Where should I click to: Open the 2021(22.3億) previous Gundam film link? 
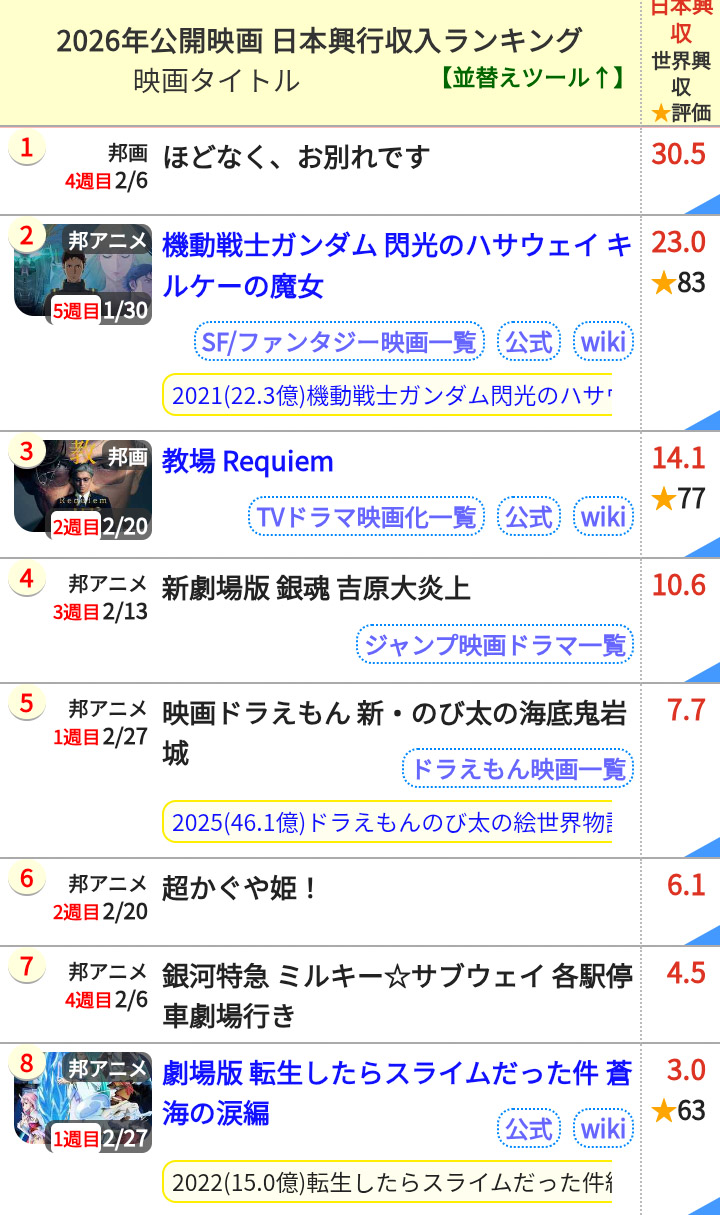pyautogui.click(x=390, y=395)
